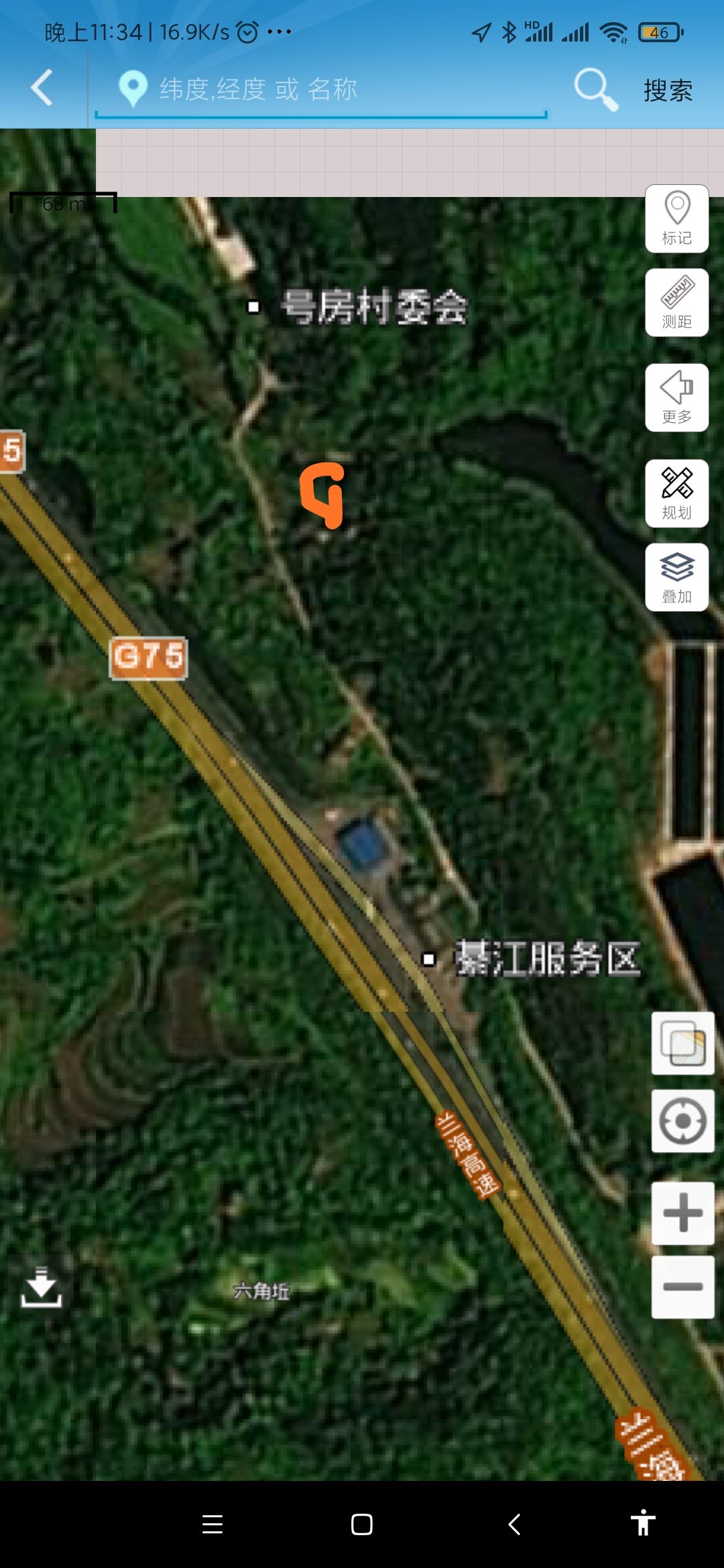724x1568 pixels.
Task: Open the 更多 more options
Action: click(676, 398)
